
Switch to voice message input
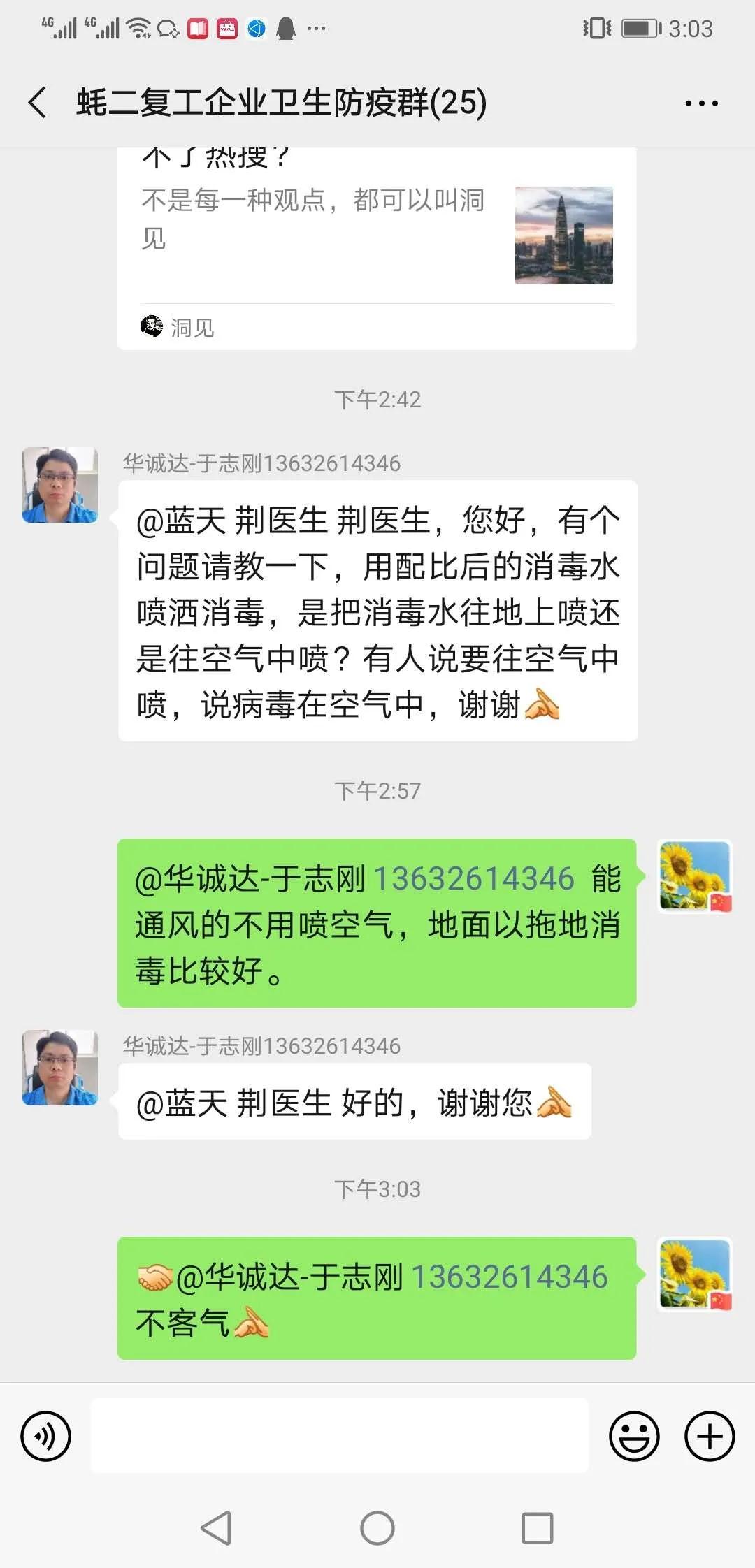click(46, 1437)
